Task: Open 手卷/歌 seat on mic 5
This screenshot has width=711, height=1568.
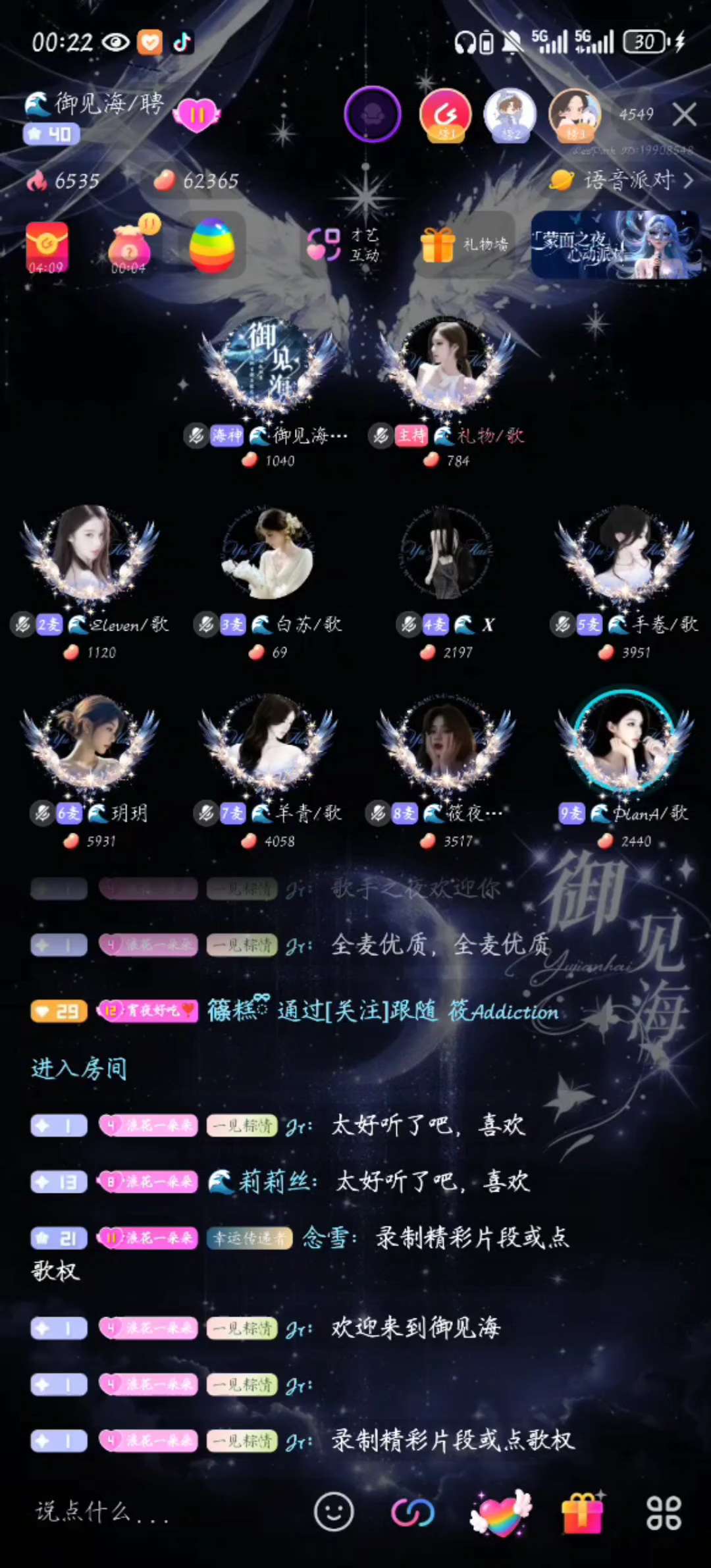Action: (x=624, y=553)
